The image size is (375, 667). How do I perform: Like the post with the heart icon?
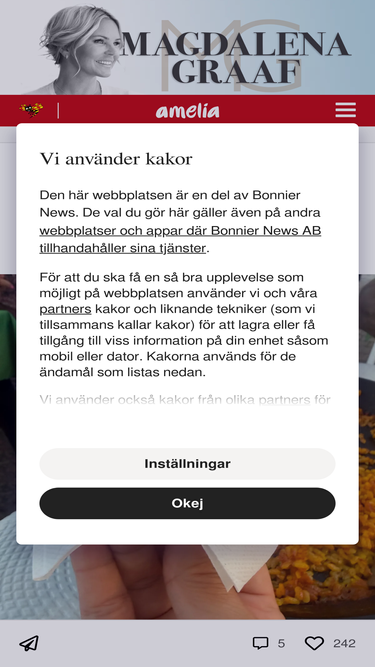point(314,643)
